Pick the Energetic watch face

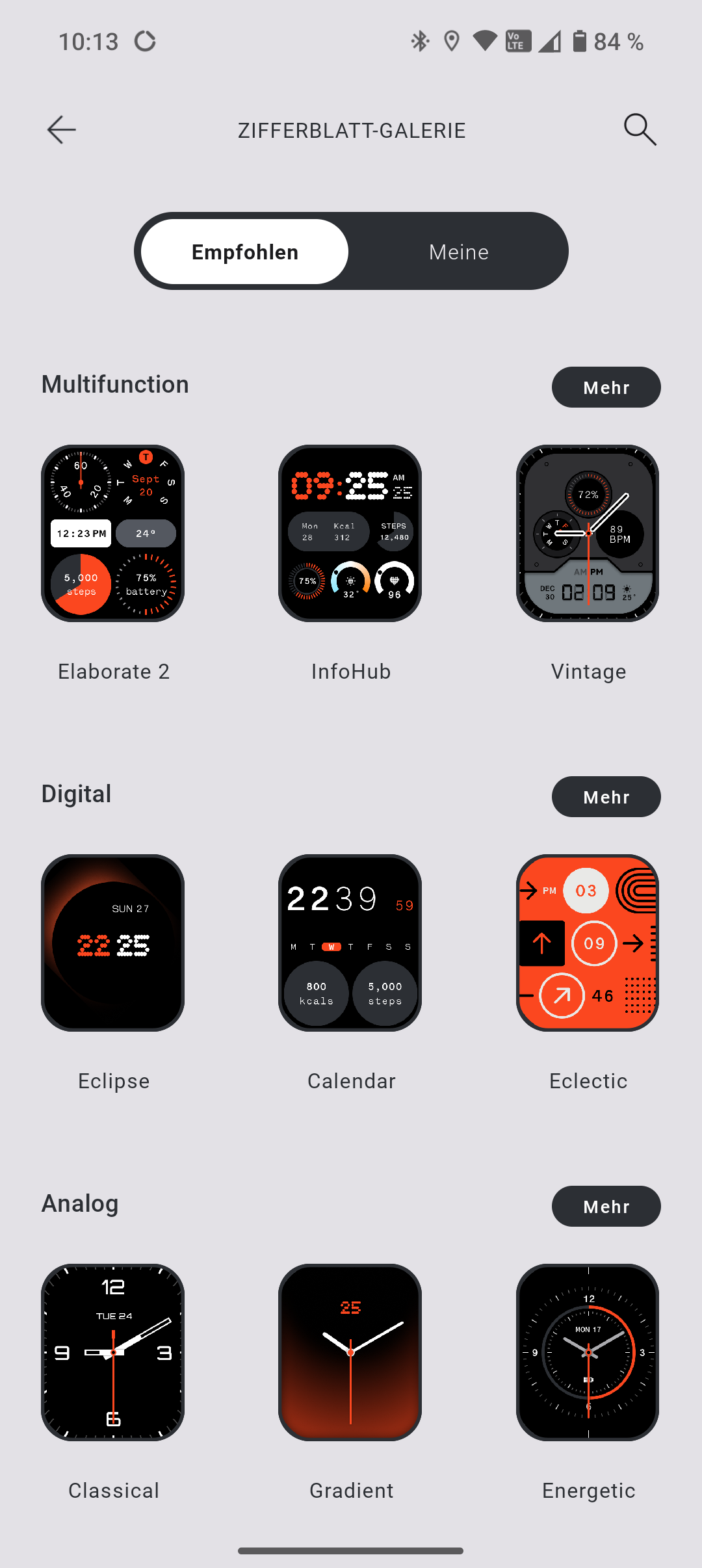coord(588,1353)
